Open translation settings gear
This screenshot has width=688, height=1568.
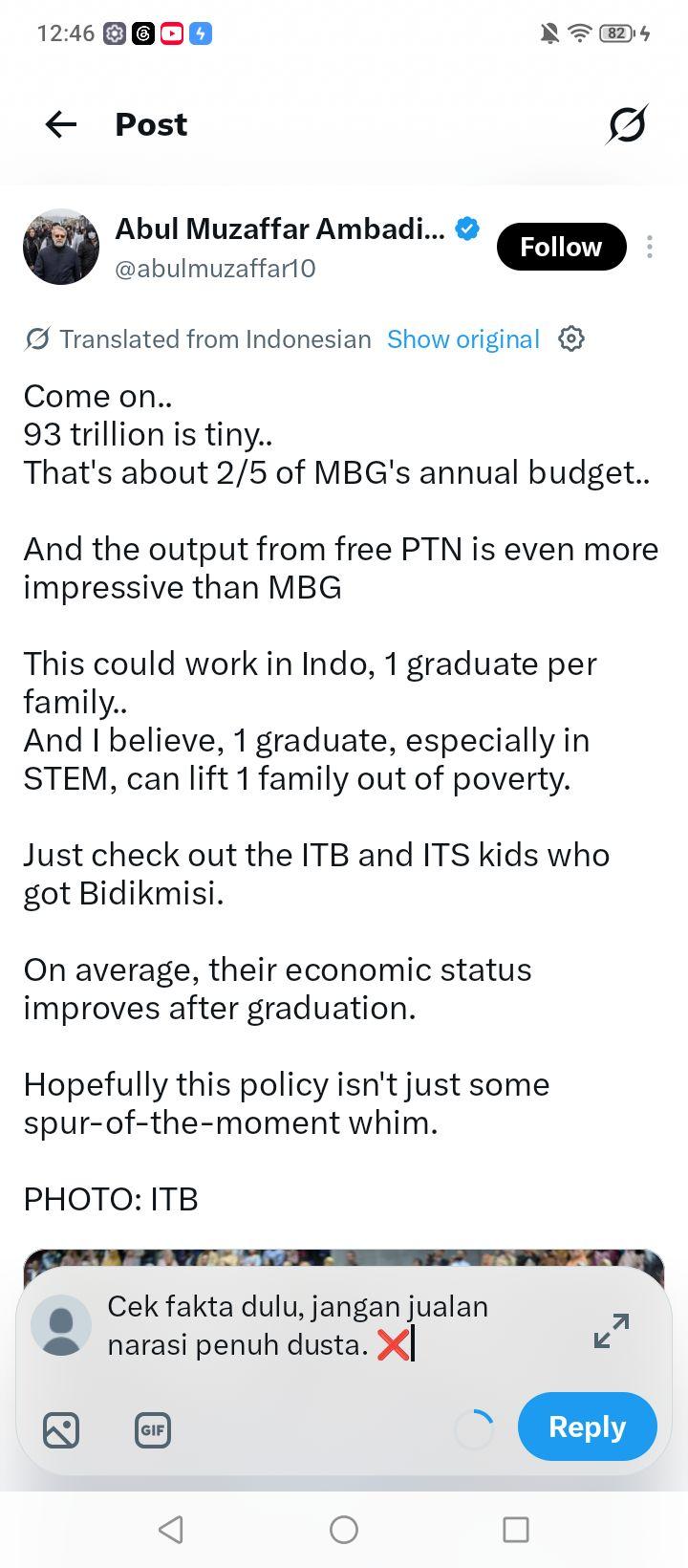tap(570, 338)
